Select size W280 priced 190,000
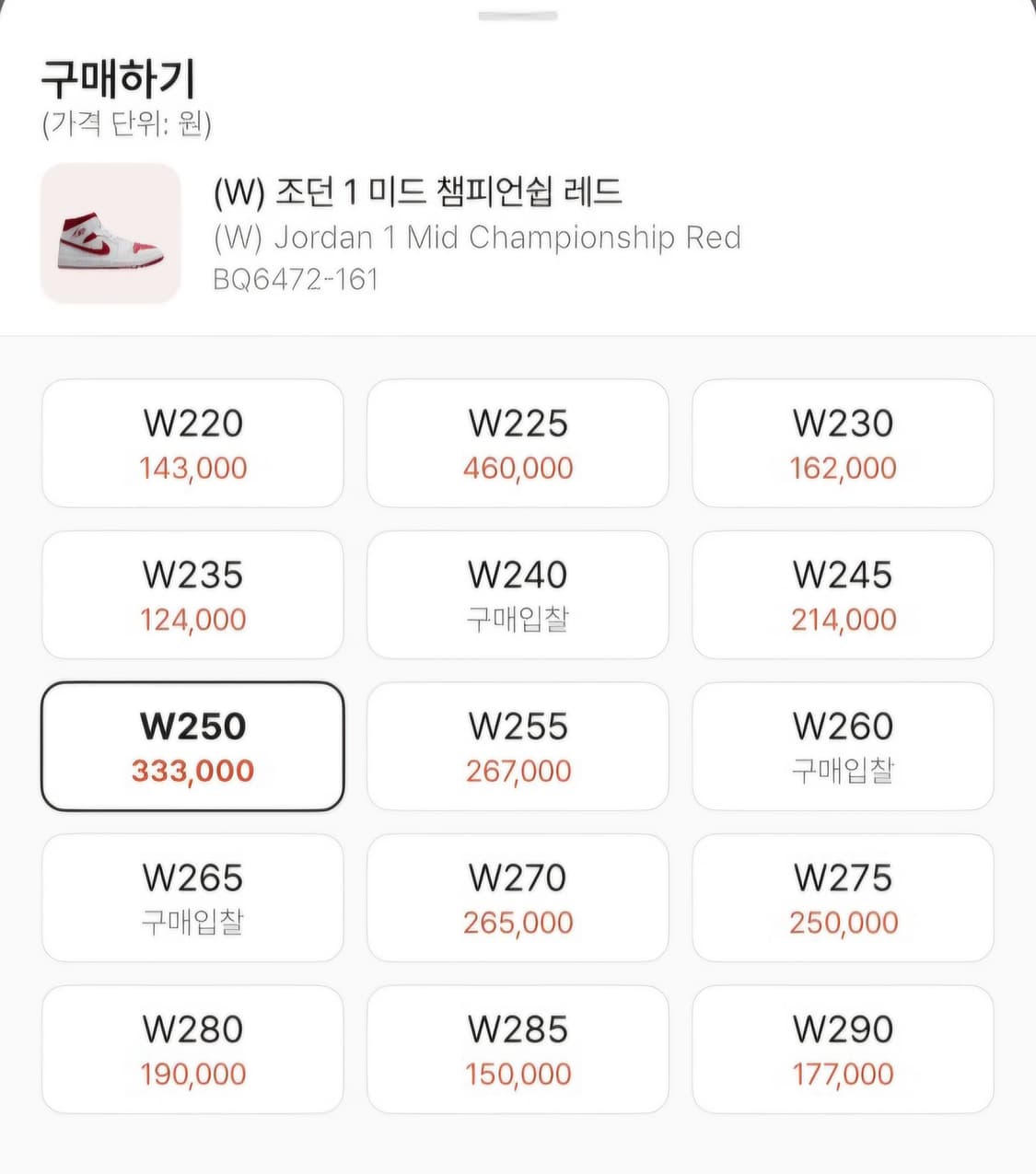The height and width of the screenshot is (1174, 1036). pos(191,1050)
